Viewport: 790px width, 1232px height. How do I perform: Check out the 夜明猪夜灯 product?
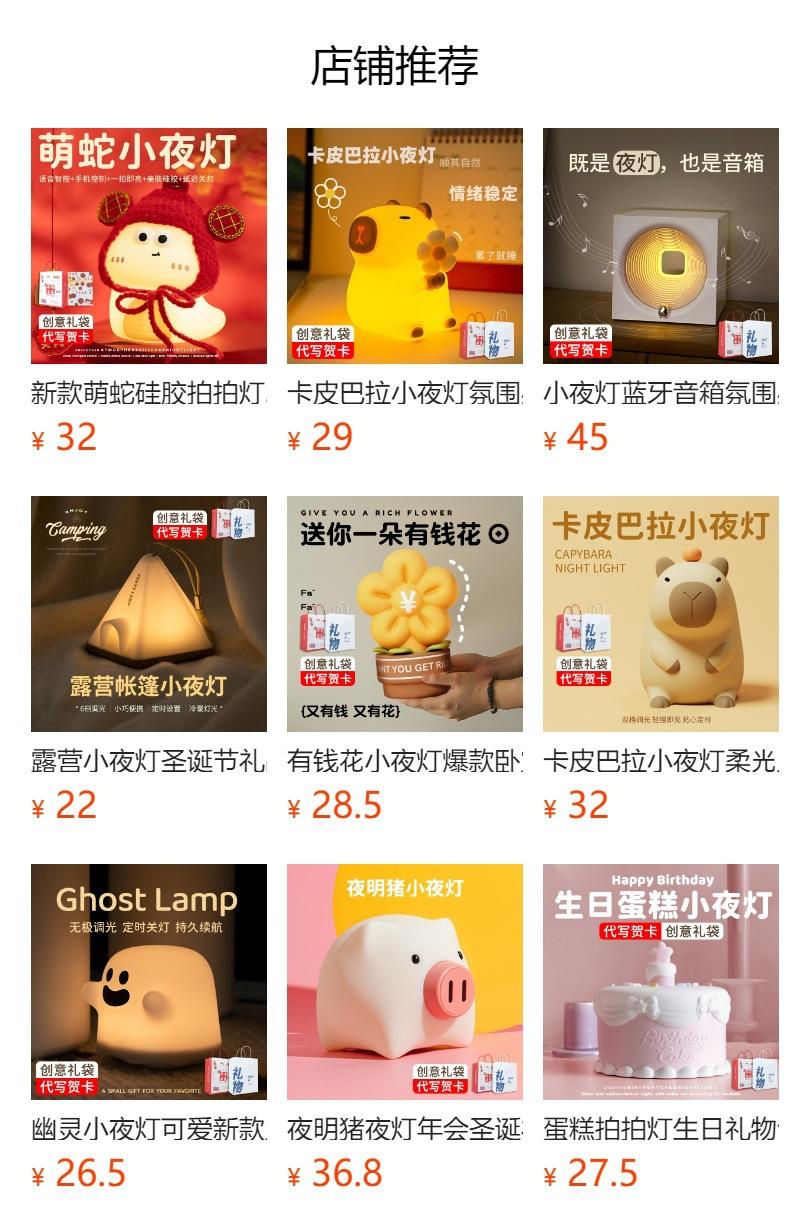(x=404, y=982)
